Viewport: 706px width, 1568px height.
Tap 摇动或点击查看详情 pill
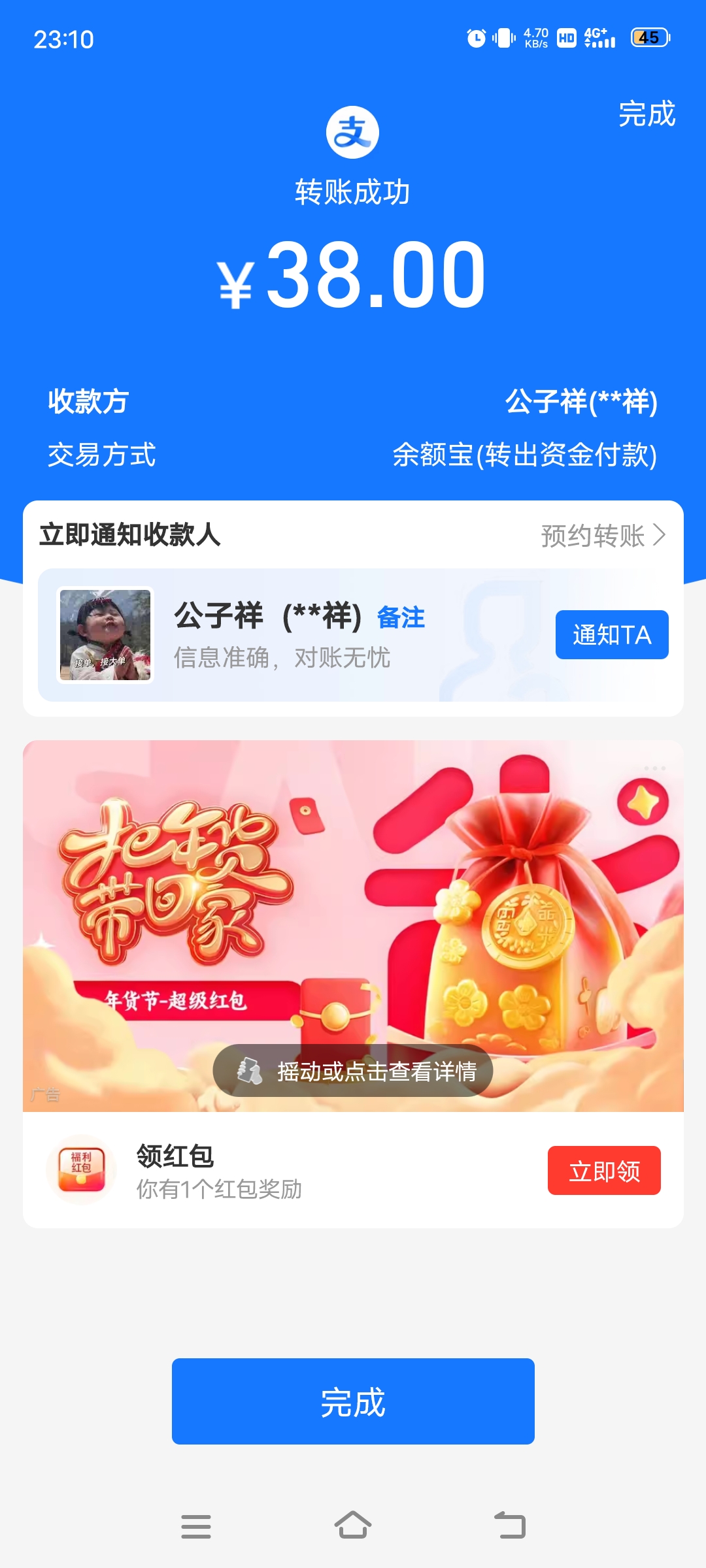tap(353, 1071)
